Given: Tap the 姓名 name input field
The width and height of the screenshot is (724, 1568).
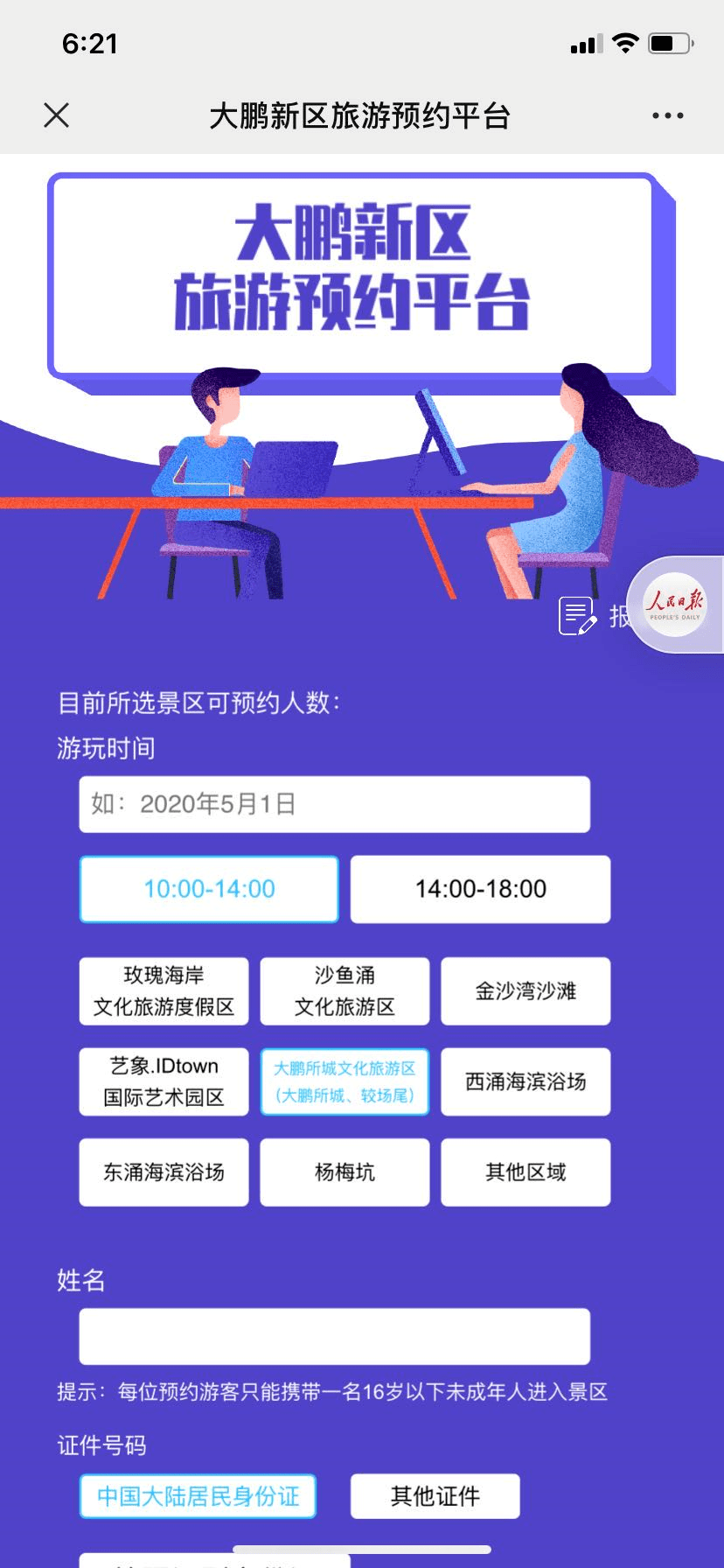Looking at the screenshot, I should [x=334, y=1336].
